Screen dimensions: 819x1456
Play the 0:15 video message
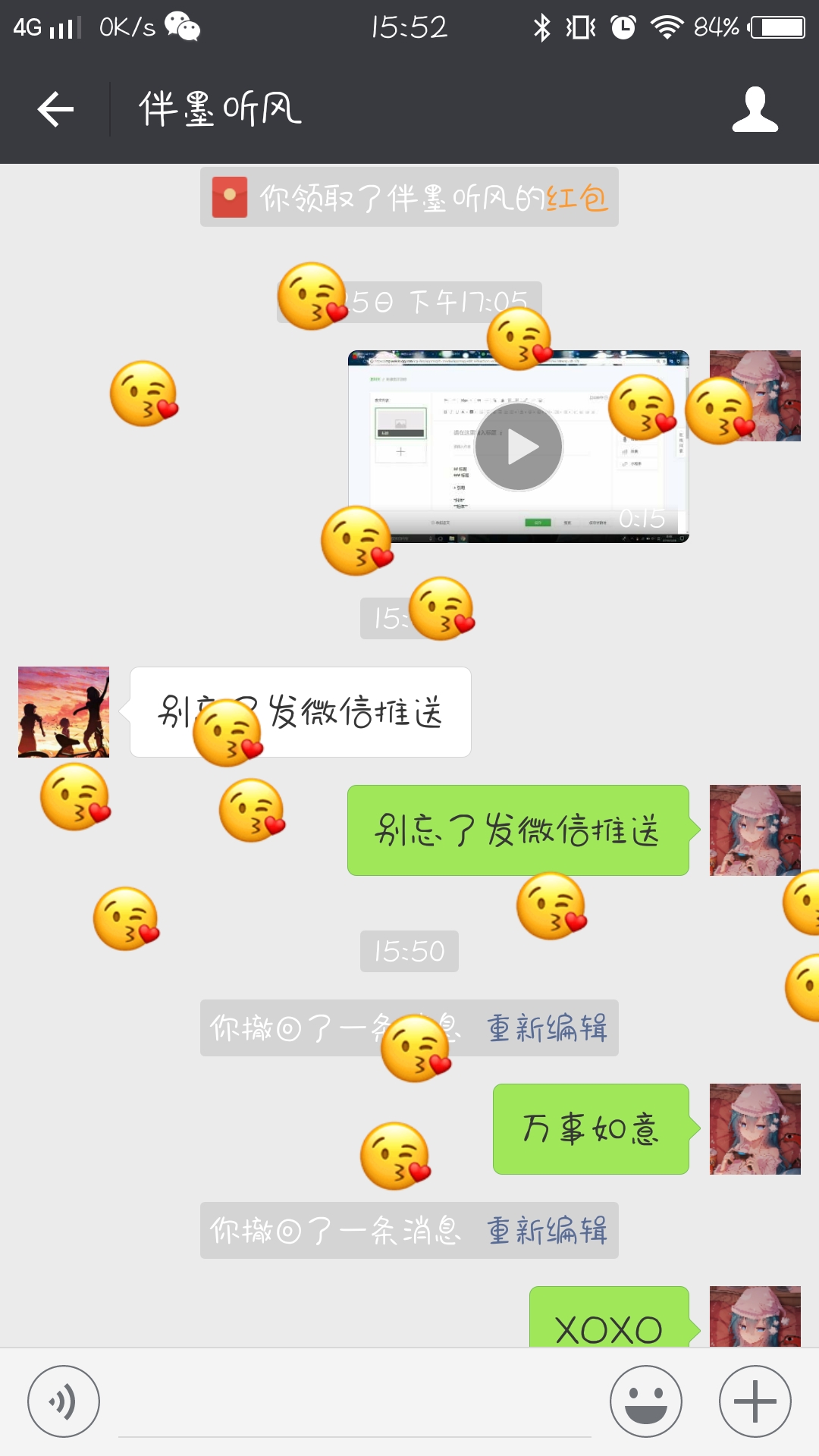[x=519, y=447]
